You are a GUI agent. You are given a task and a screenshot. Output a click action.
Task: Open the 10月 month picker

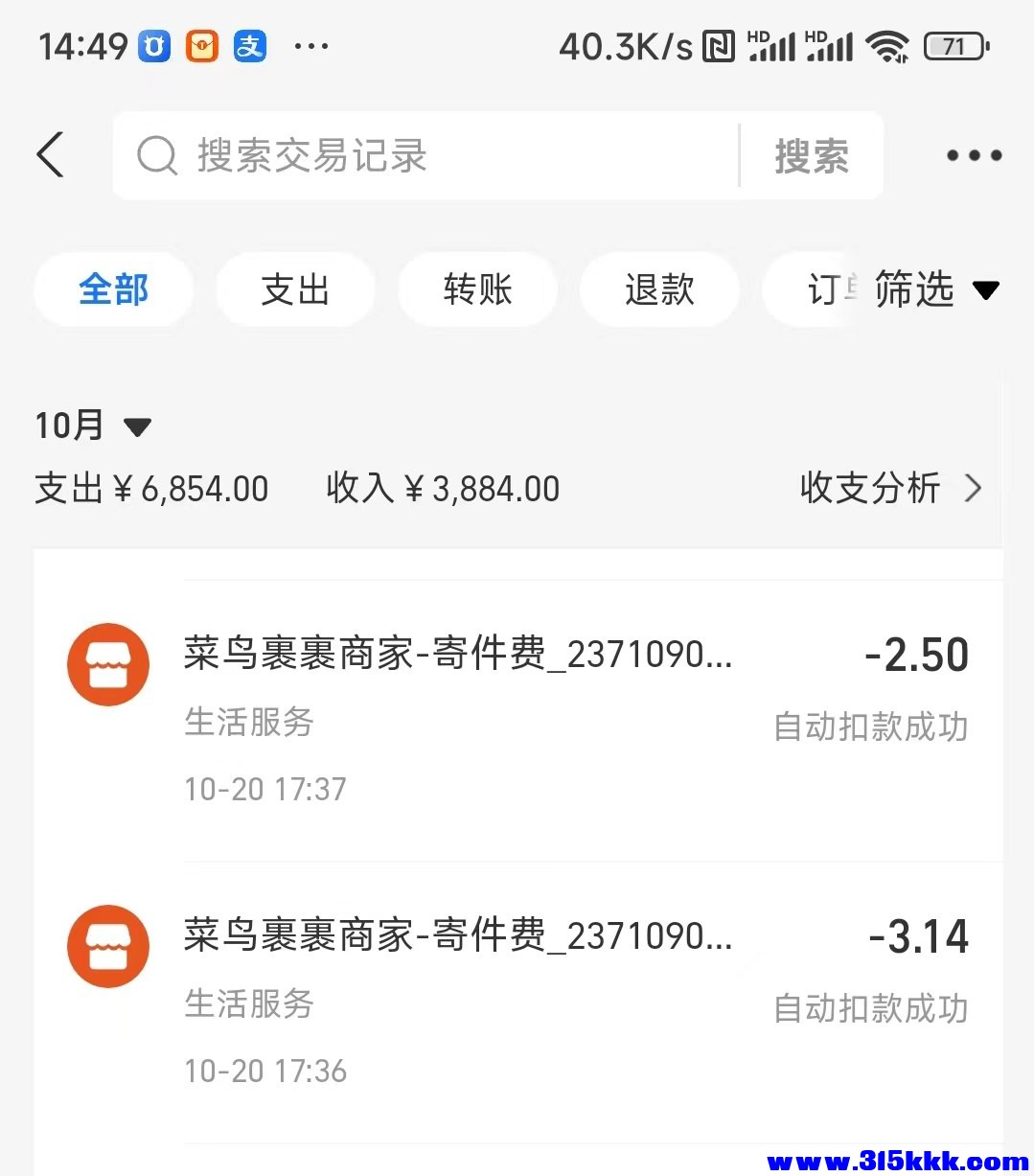click(x=93, y=426)
